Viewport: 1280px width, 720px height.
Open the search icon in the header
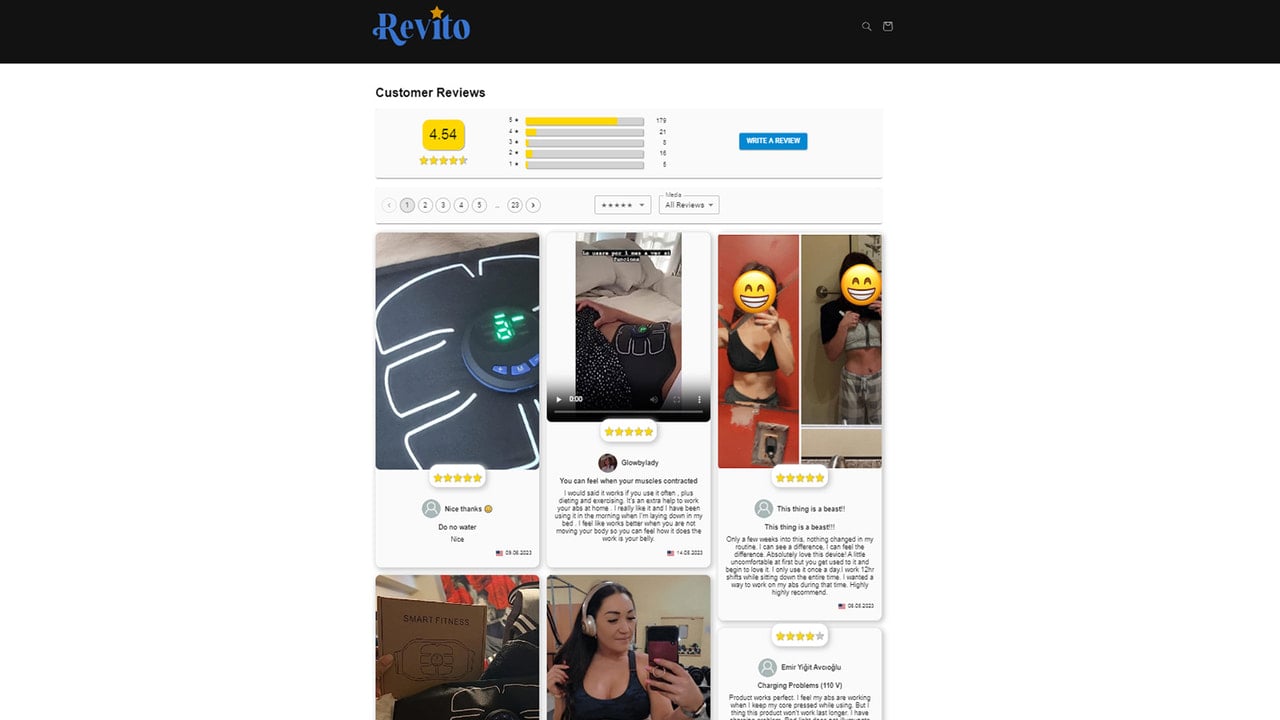[x=866, y=27]
